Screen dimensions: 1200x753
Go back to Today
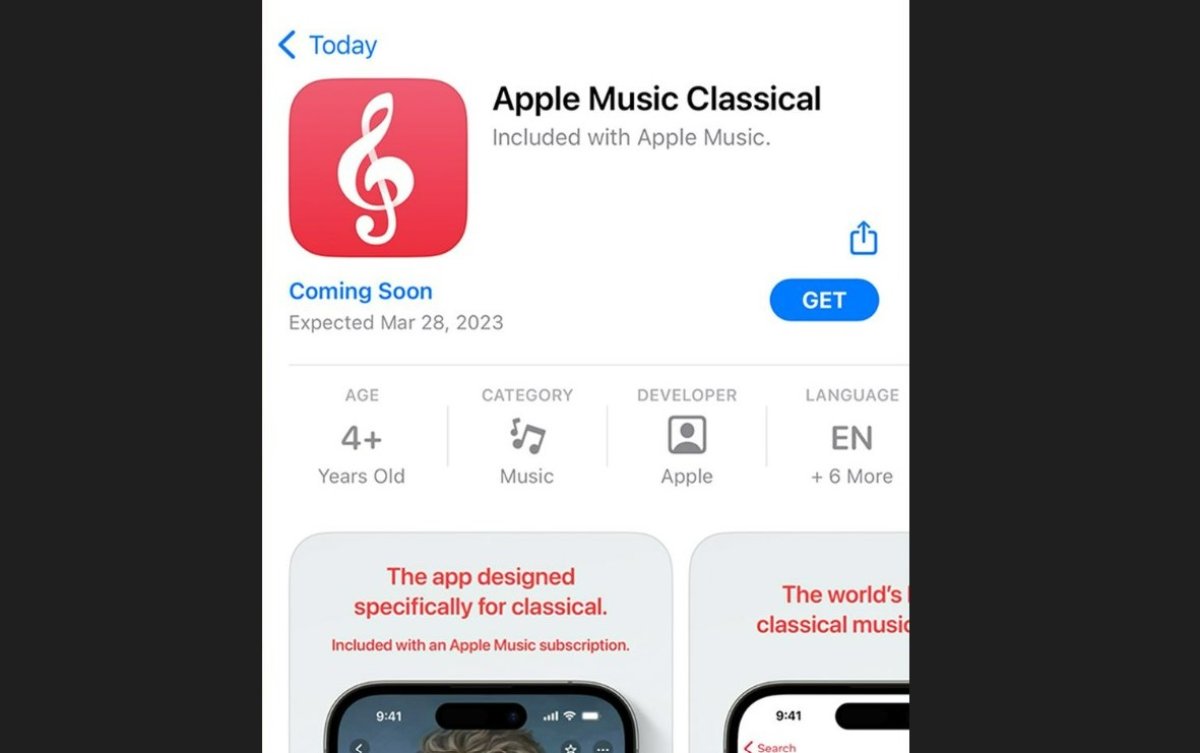point(327,45)
